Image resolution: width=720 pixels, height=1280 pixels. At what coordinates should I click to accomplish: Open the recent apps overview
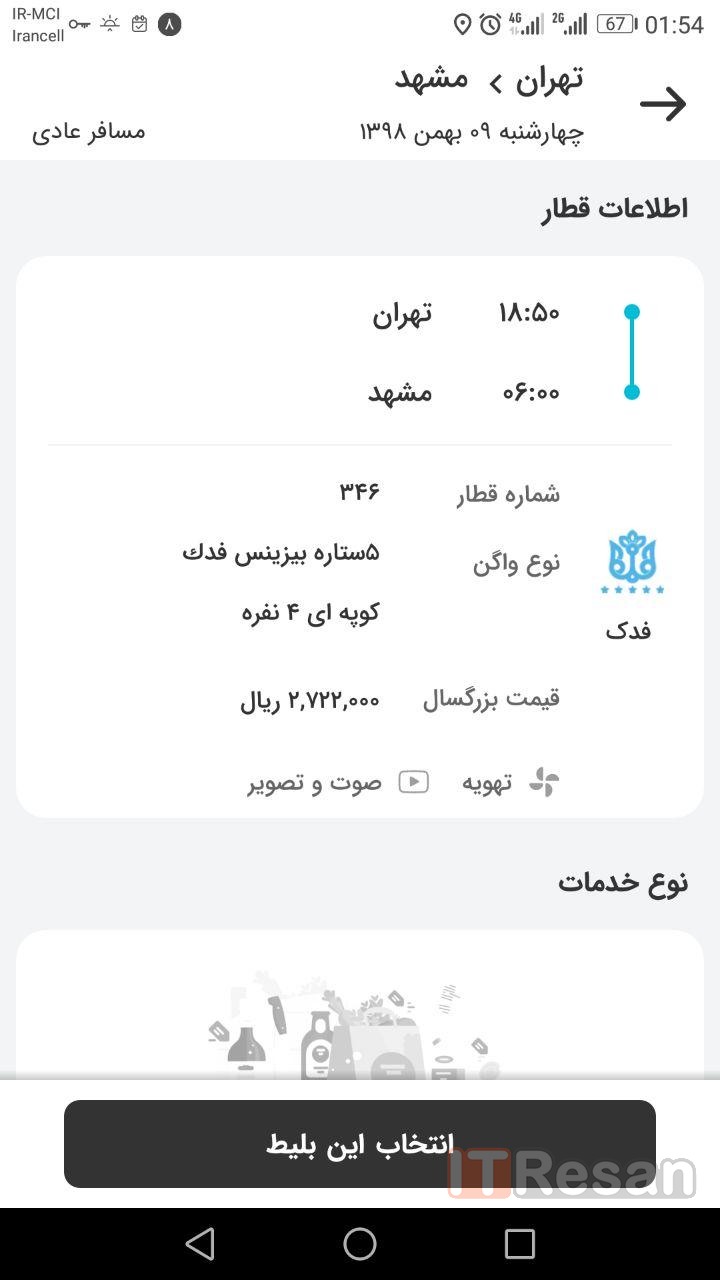click(520, 1244)
